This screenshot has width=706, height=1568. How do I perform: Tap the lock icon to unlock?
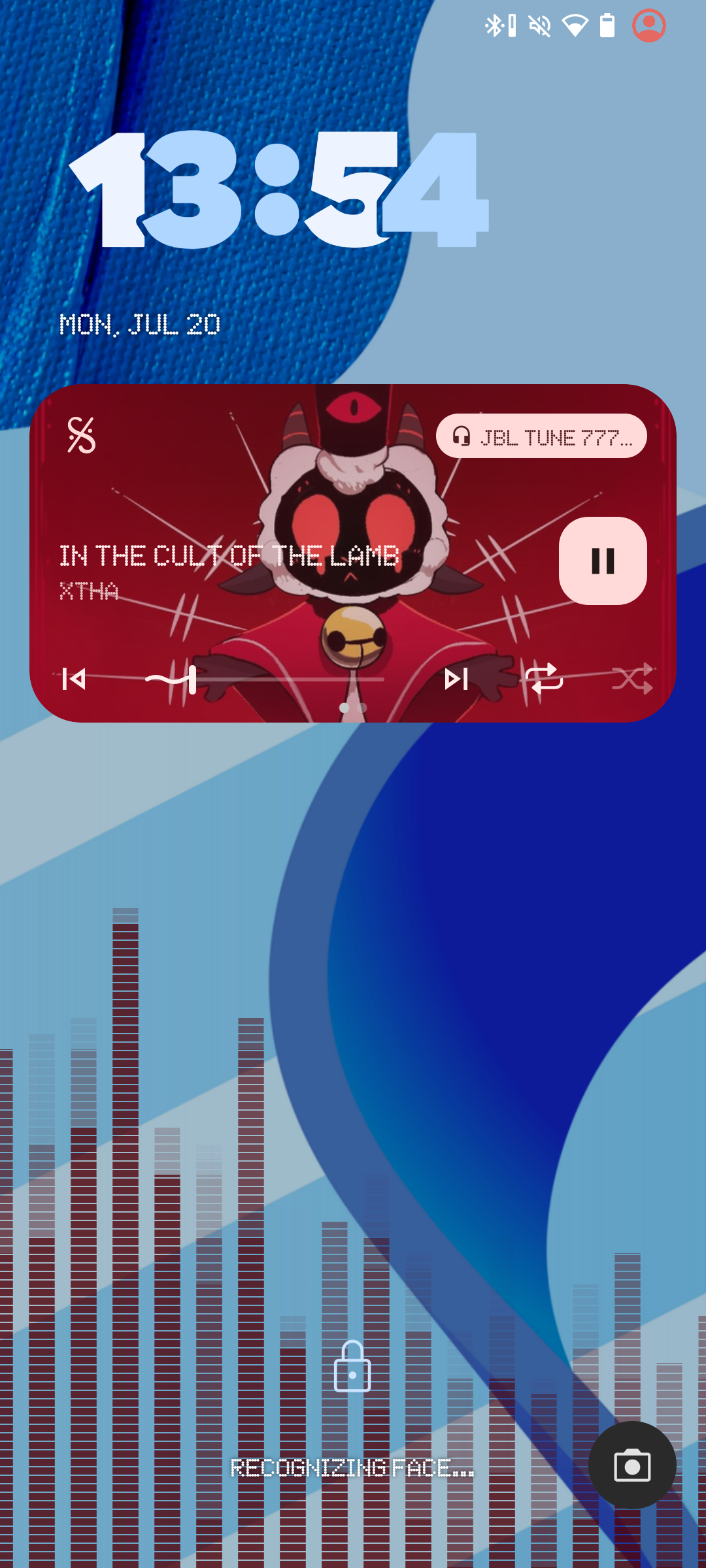352,1366
